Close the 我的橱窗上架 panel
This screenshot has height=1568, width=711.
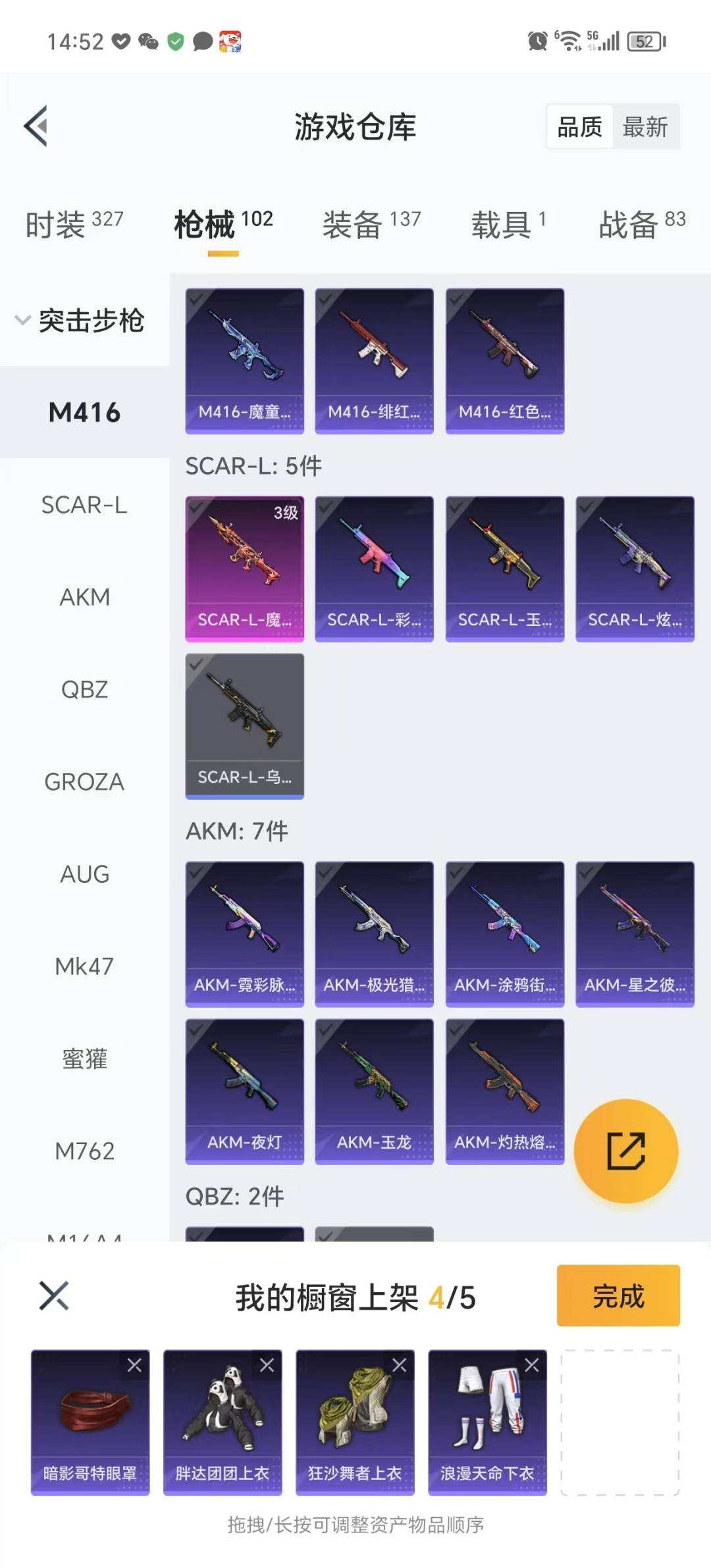(x=54, y=1295)
